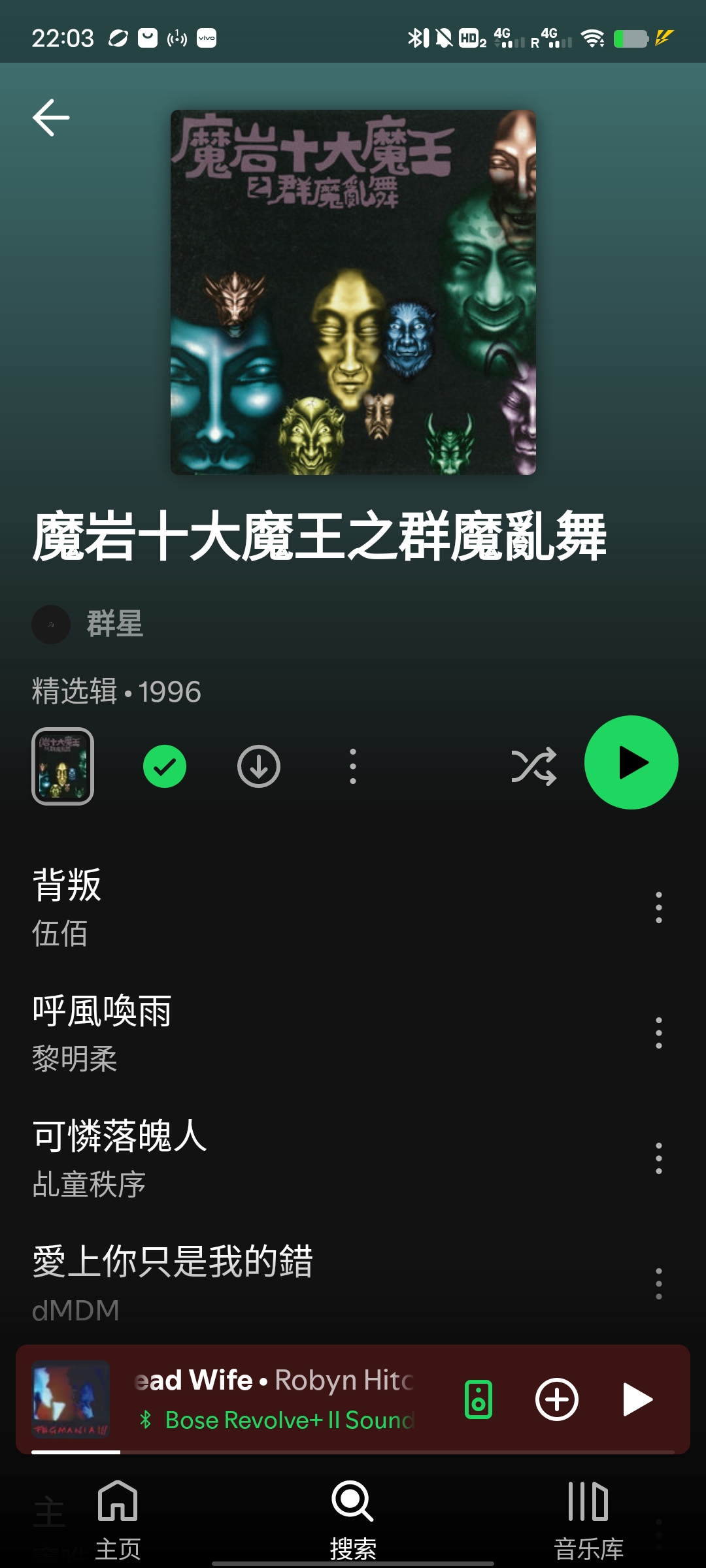This screenshot has width=706, height=1568.
Task: Go back using the top arrow
Action: [x=51, y=118]
